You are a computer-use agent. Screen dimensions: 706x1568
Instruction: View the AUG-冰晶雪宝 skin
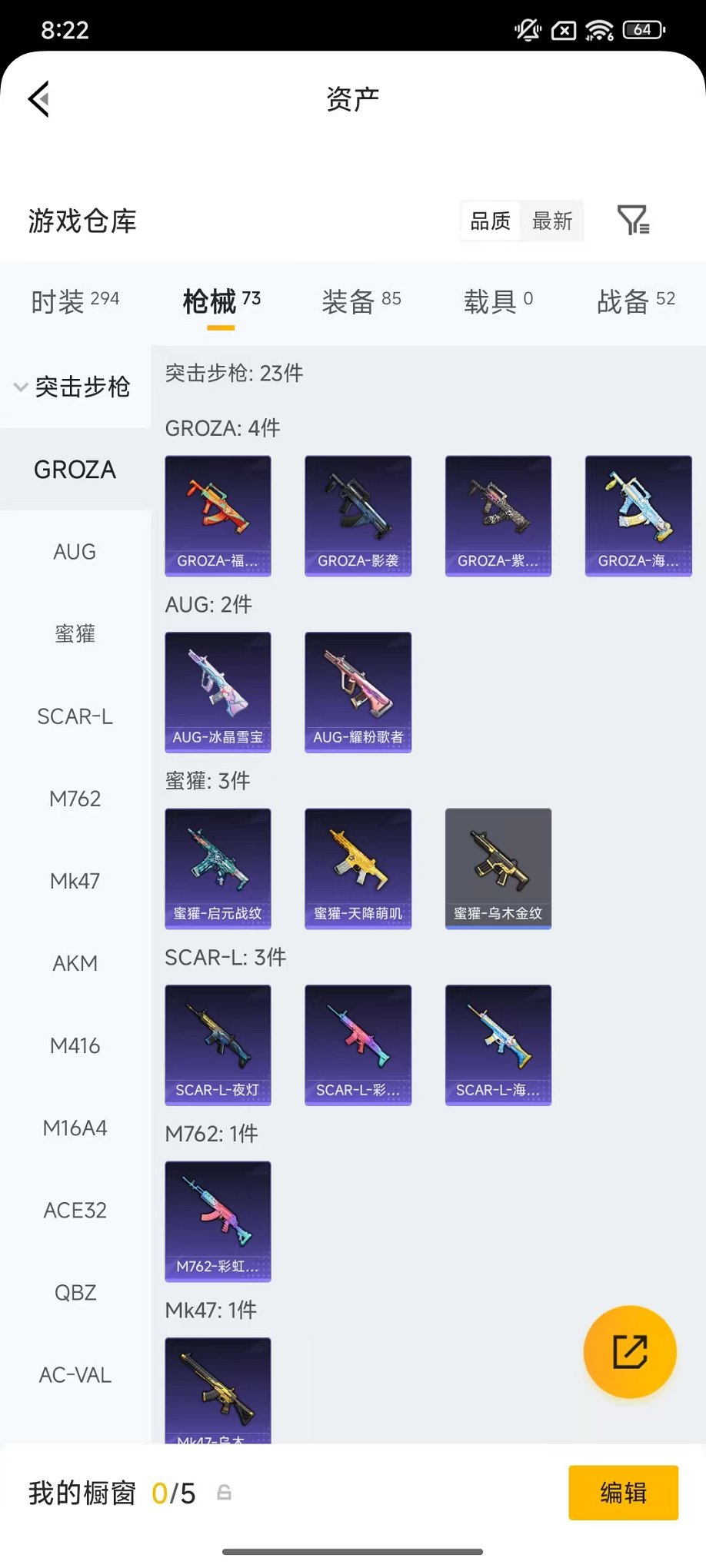click(218, 692)
